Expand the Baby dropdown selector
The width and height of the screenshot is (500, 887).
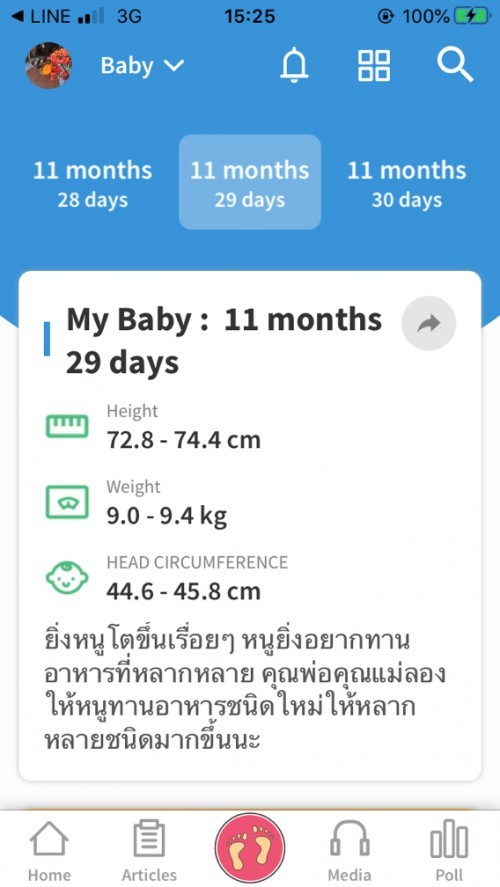pyautogui.click(x=143, y=66)
